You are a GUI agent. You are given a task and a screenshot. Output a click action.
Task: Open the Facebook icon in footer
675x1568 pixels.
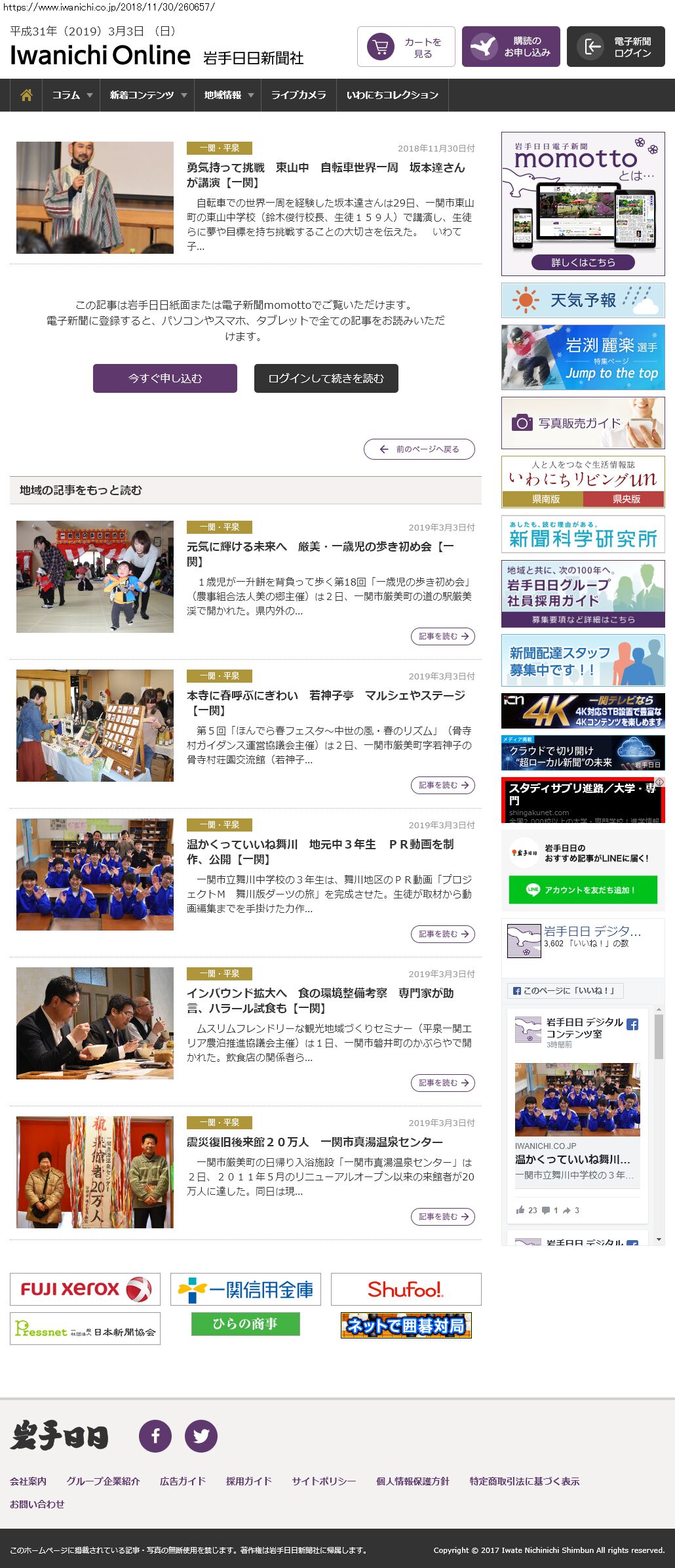tap(155, 1436)
